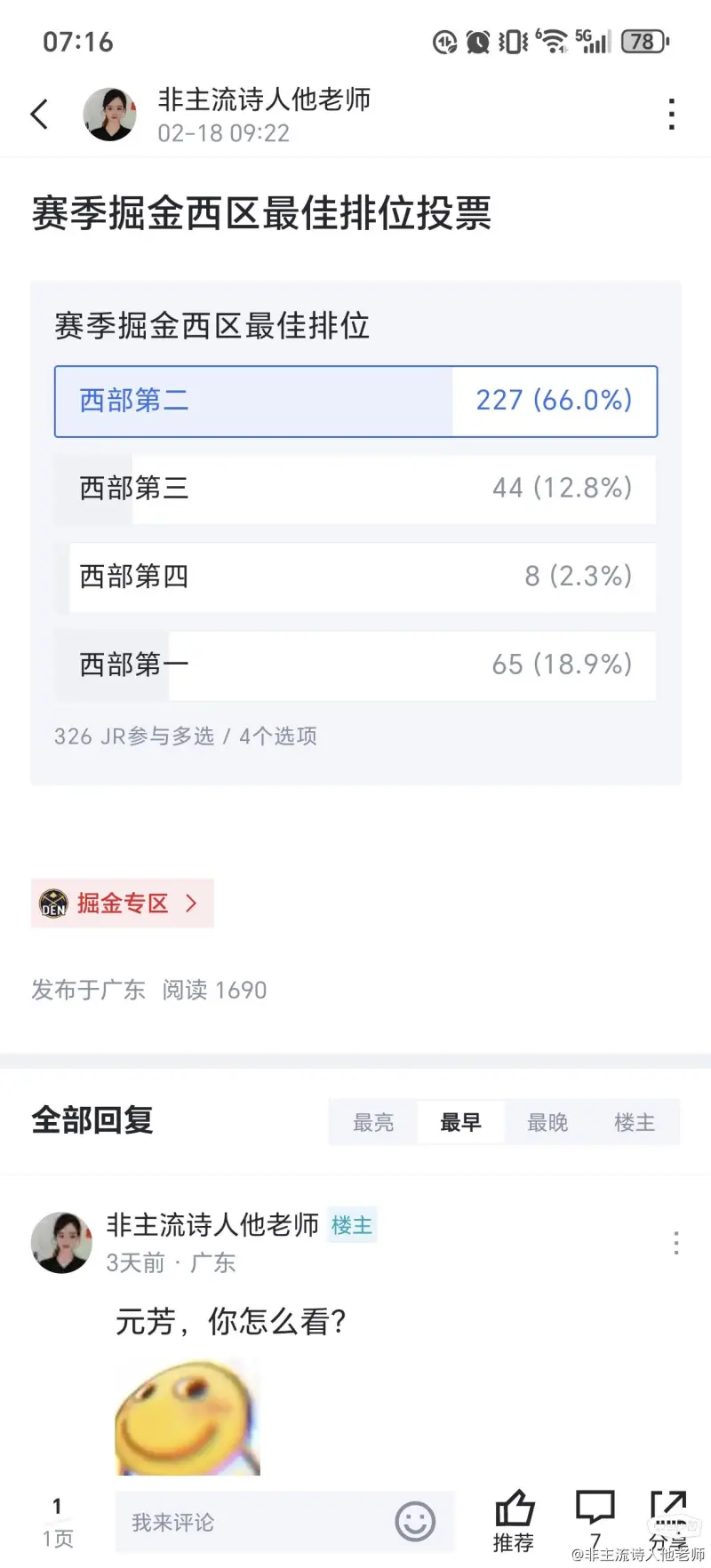Switch replies to the 最亮 tab
711x1568 pixels.
(x=373, y=1122)
